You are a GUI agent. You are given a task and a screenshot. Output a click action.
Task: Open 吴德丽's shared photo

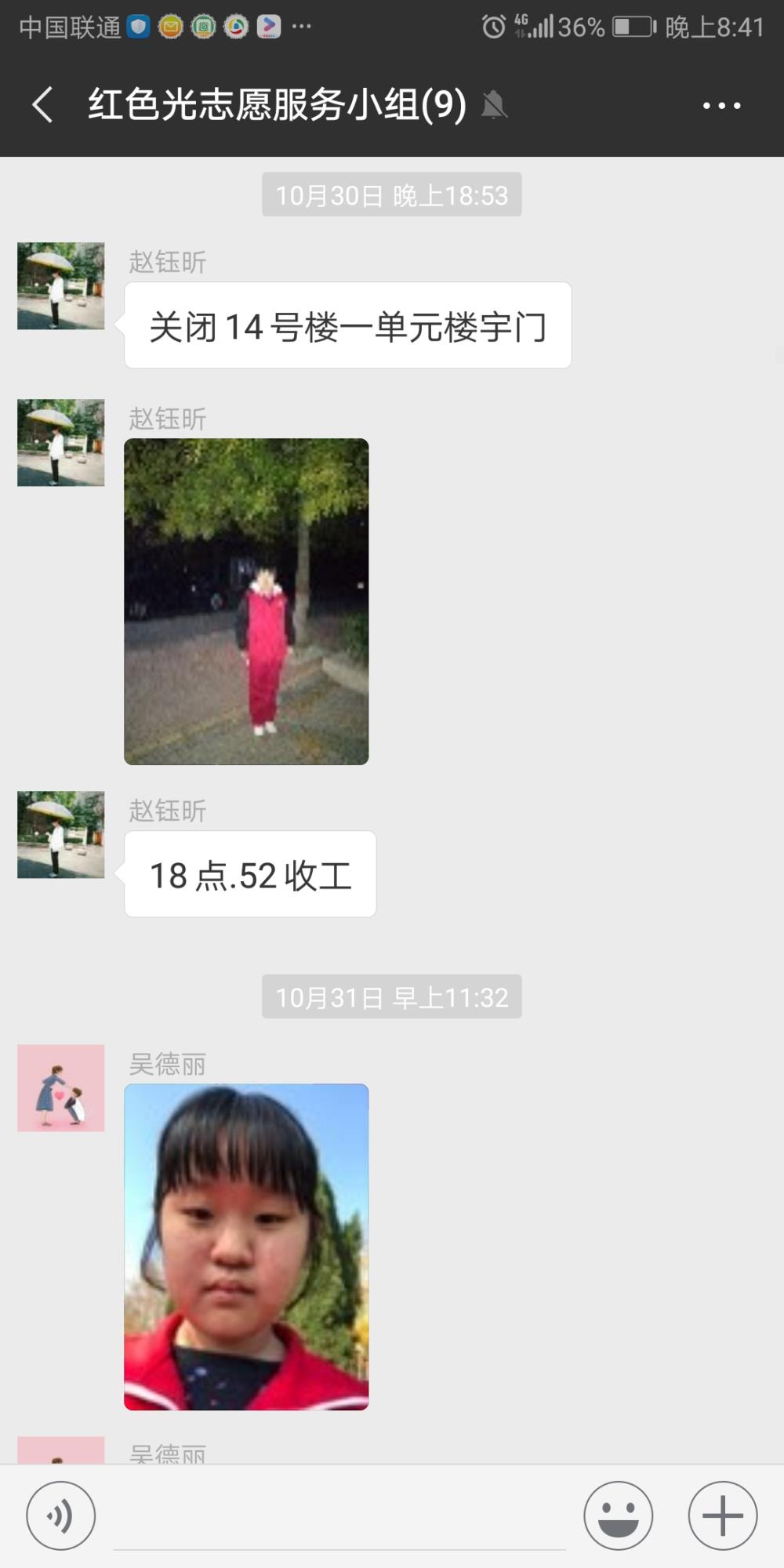point(246,1247)
